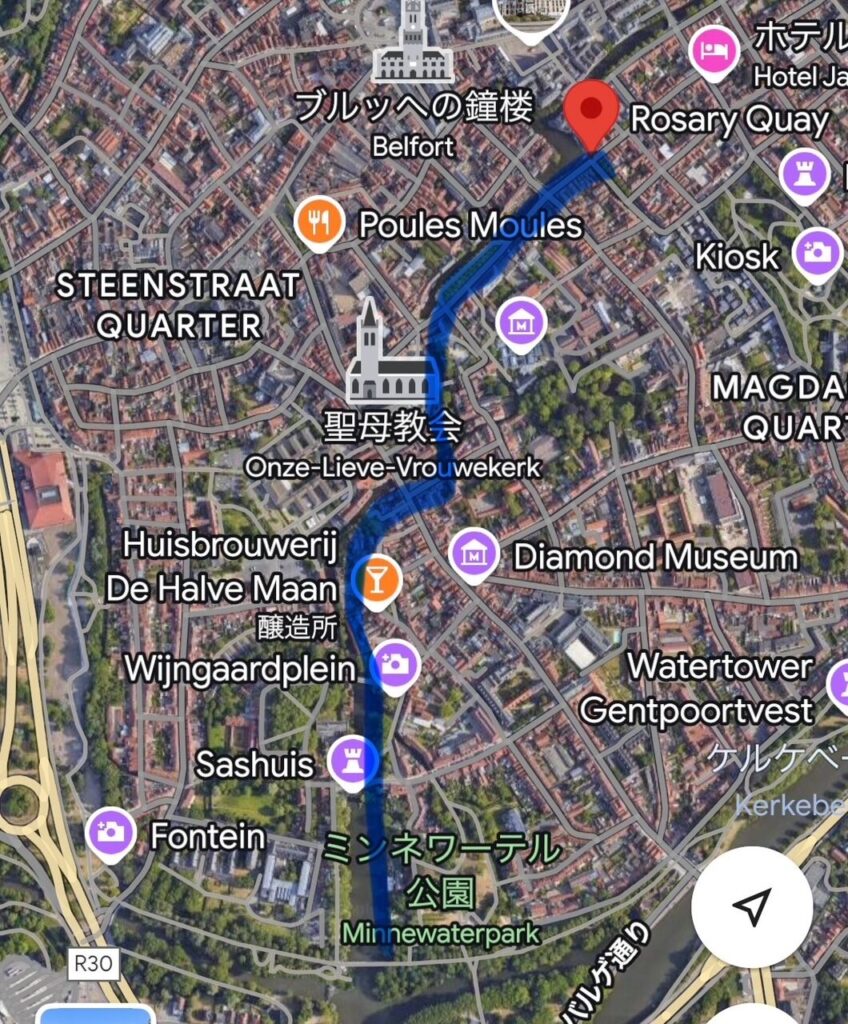Recenter map with the location arrow button

coord(751,906)
